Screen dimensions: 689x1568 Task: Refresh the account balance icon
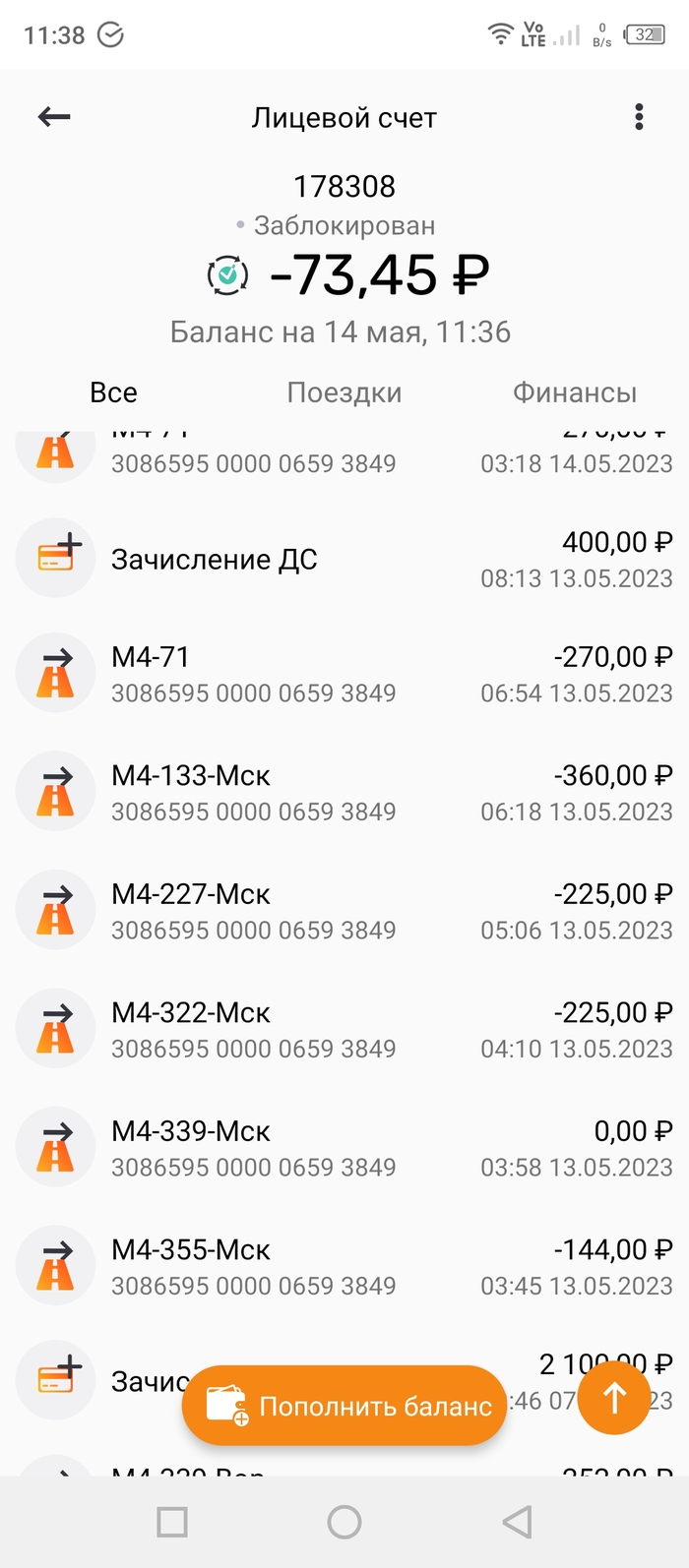[227, 275]
